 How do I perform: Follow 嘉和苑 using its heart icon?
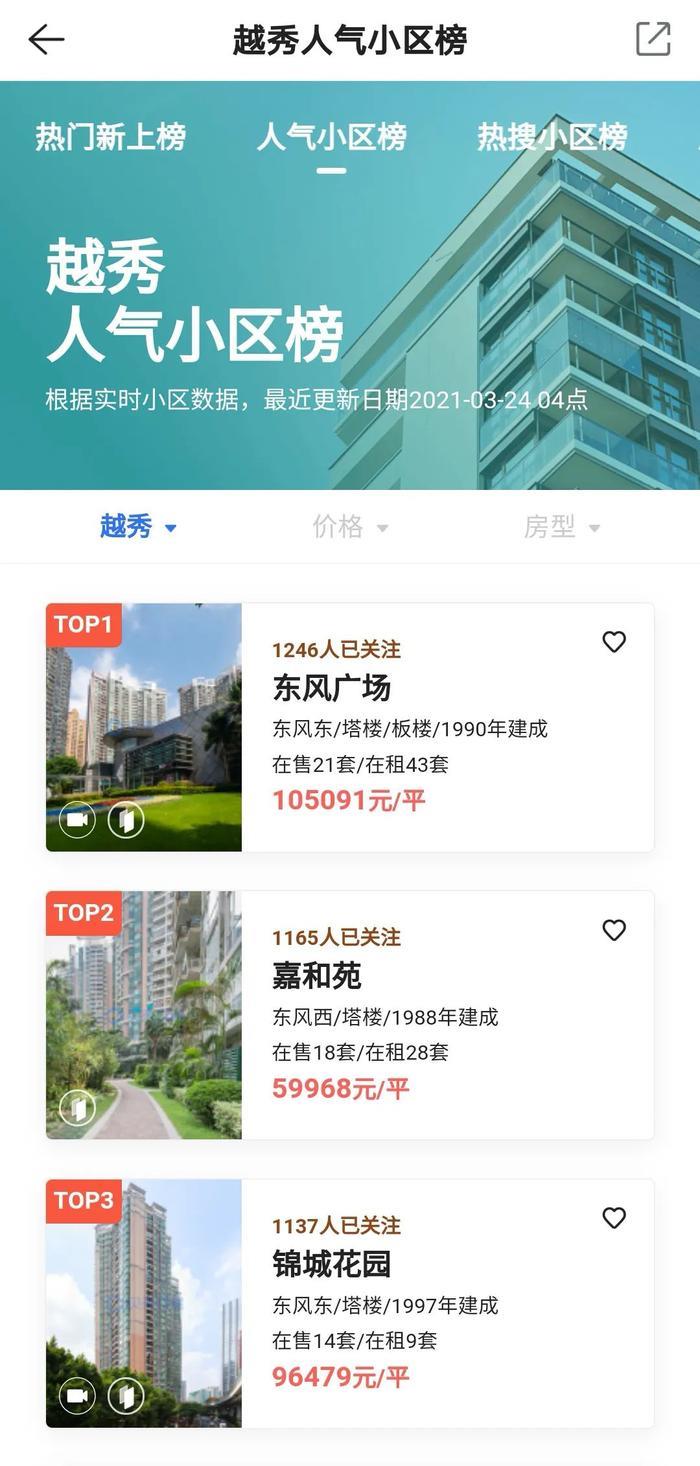click(614, 930)
